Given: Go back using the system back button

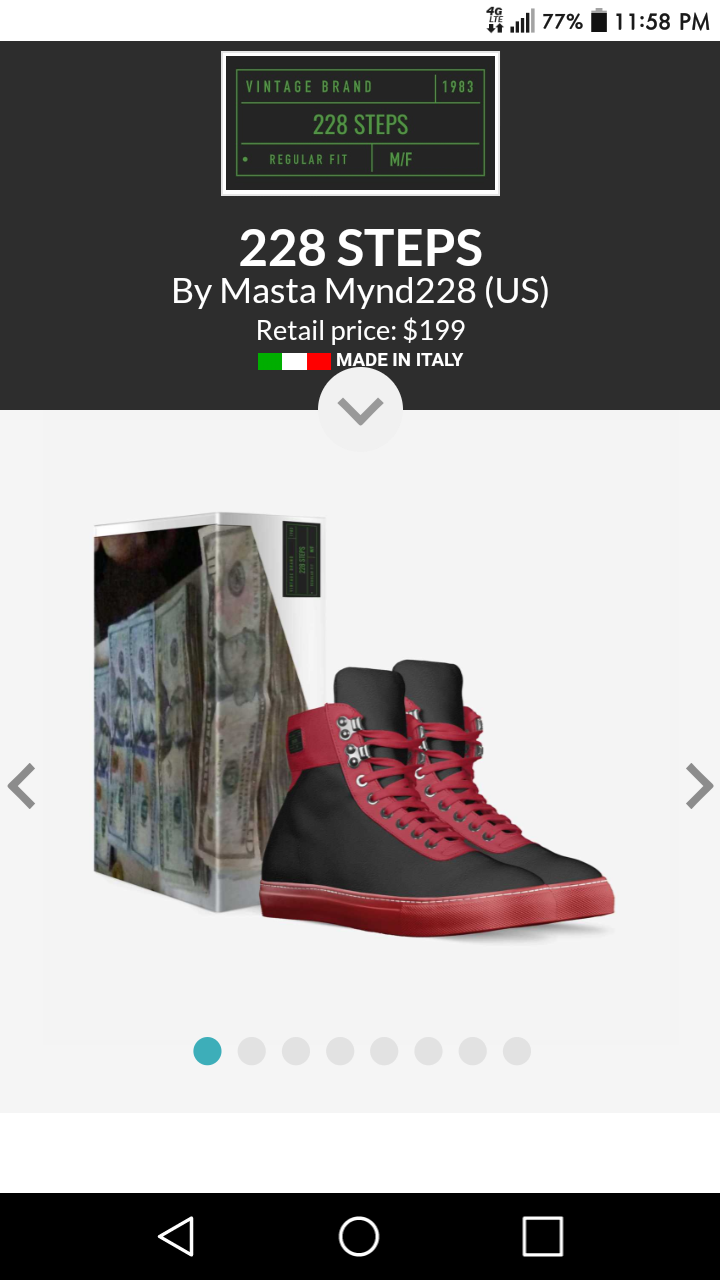Looking at the screenshot, I should click(x=176, y=1236).
